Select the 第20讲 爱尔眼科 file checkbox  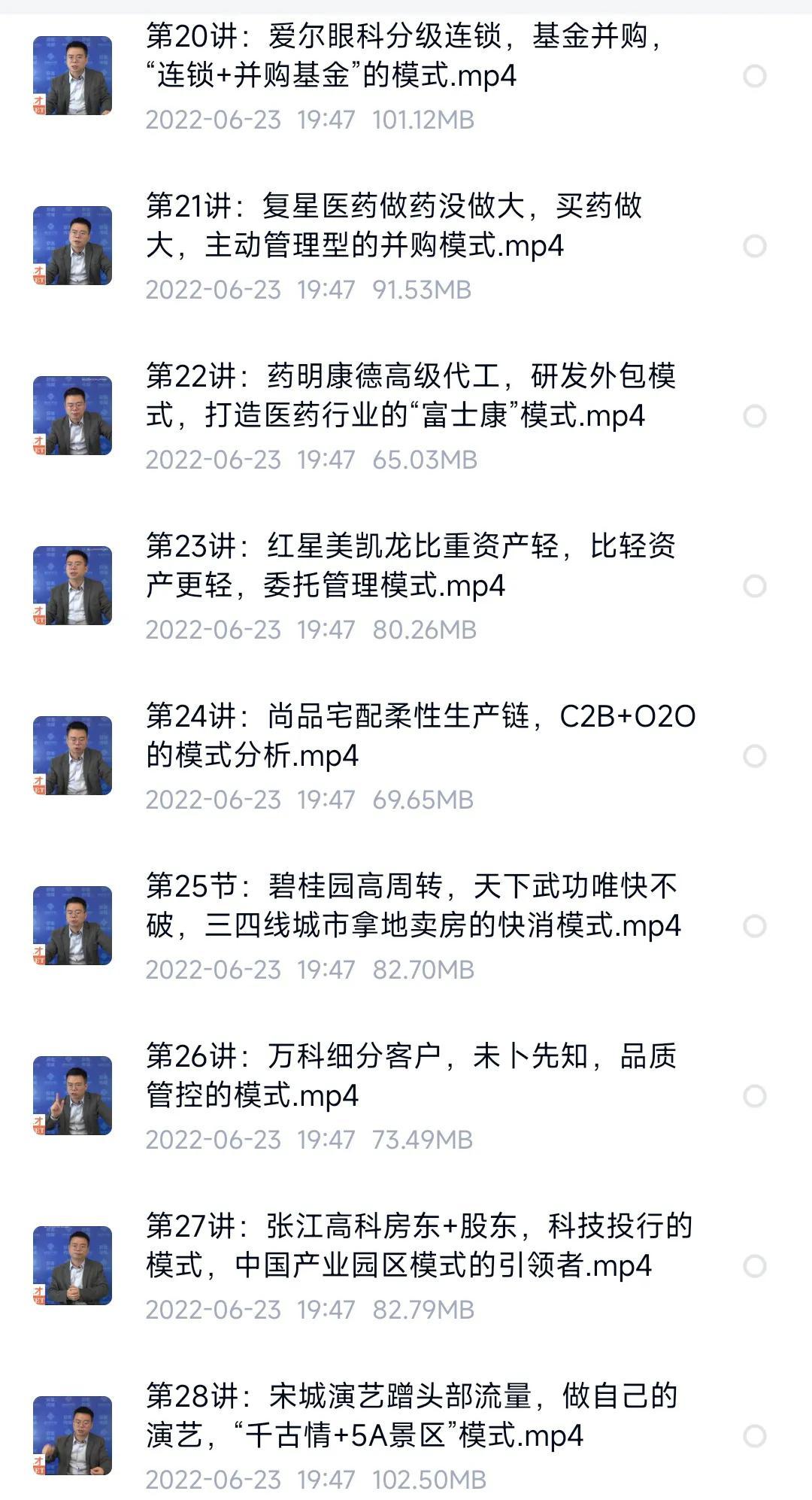tap(754, 76)
